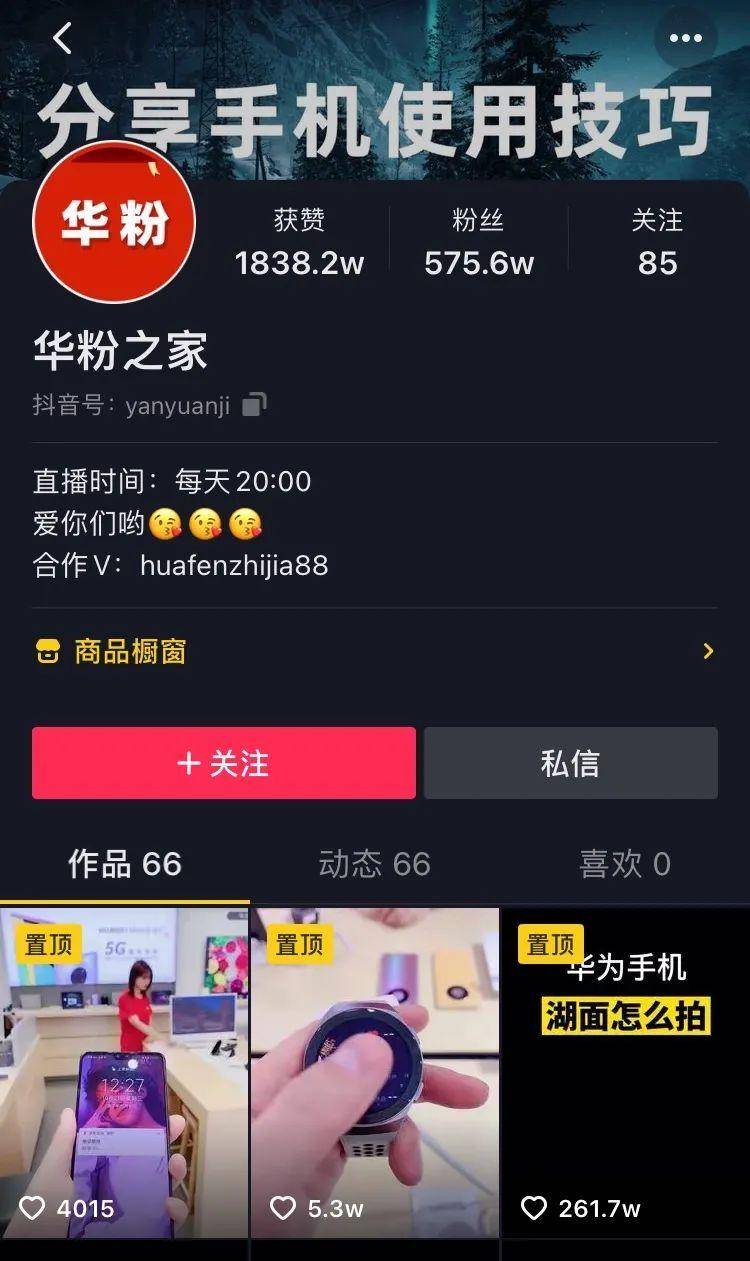View the 关注 following list
This screenshot has width=750, height=1261.
657,242
